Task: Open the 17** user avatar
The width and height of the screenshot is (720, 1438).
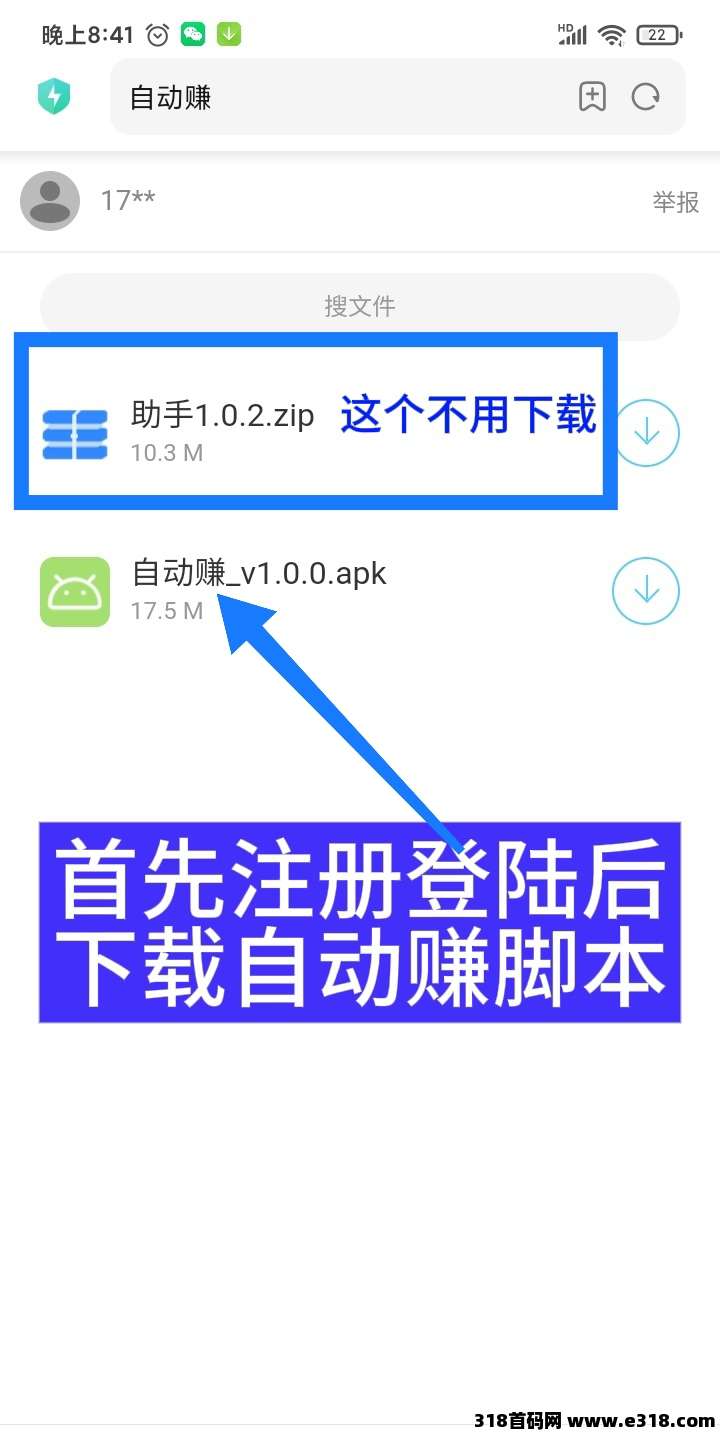Action: [x=50, y=201]
